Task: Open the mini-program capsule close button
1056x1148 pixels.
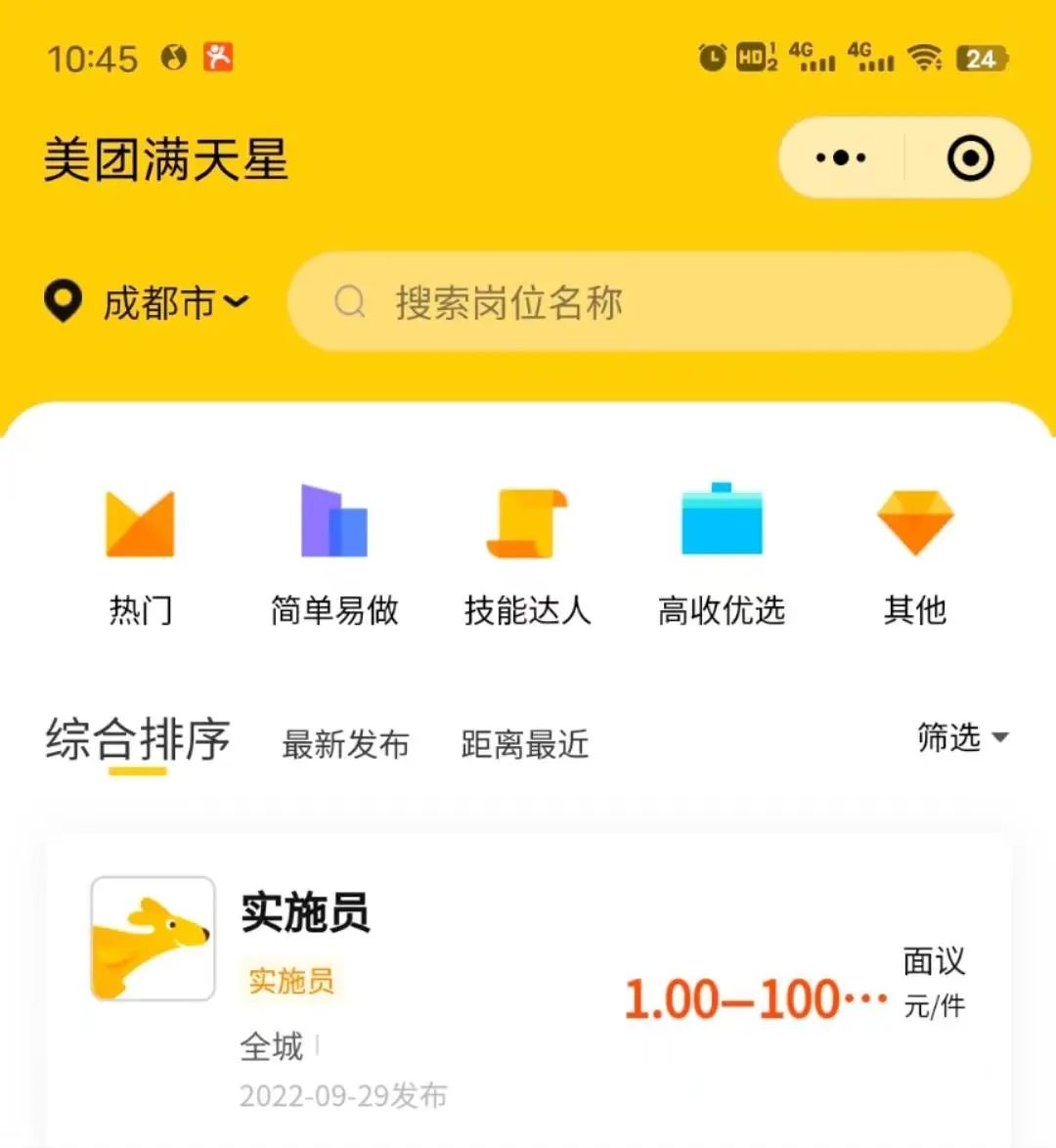Action: pyautogui.click(x=966, y=156)
